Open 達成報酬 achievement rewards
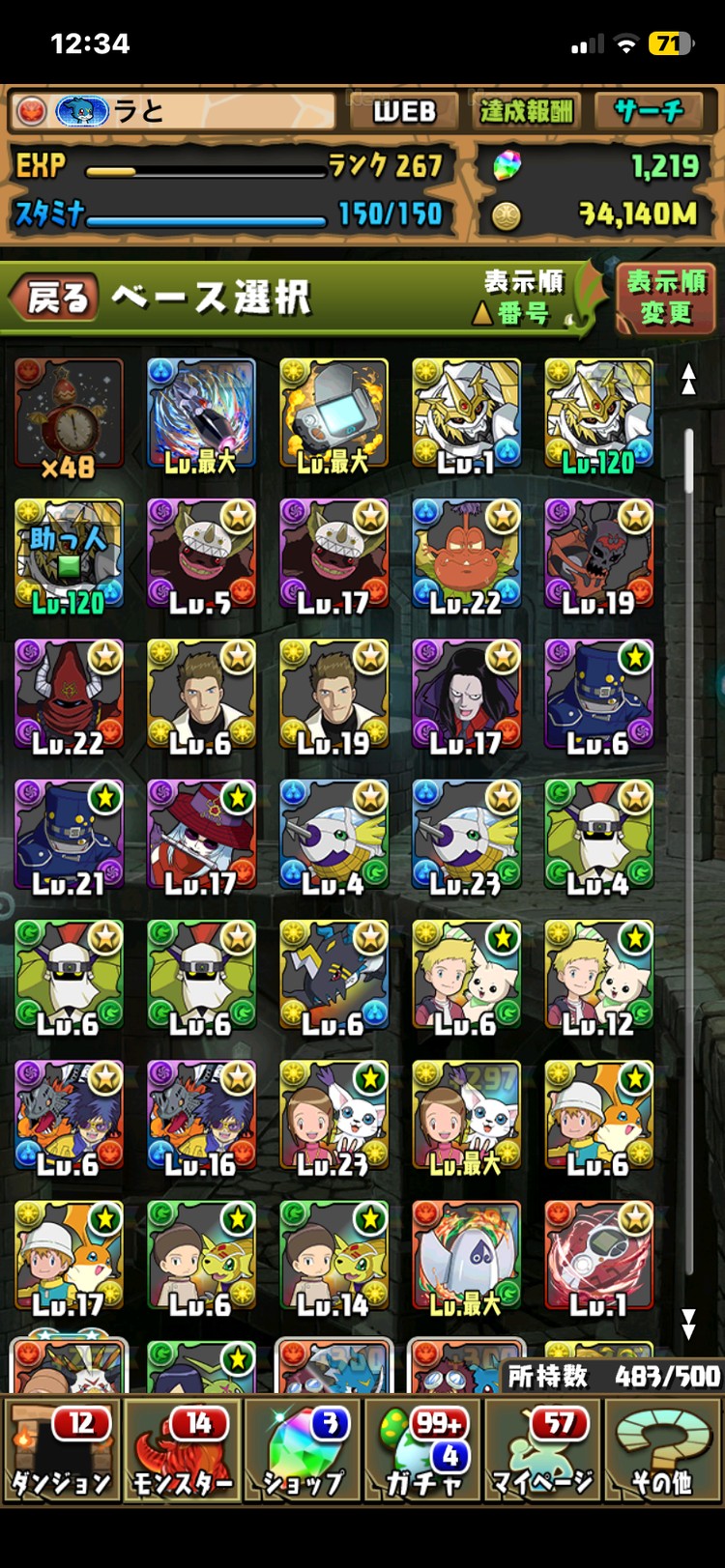 coord(527,112)
